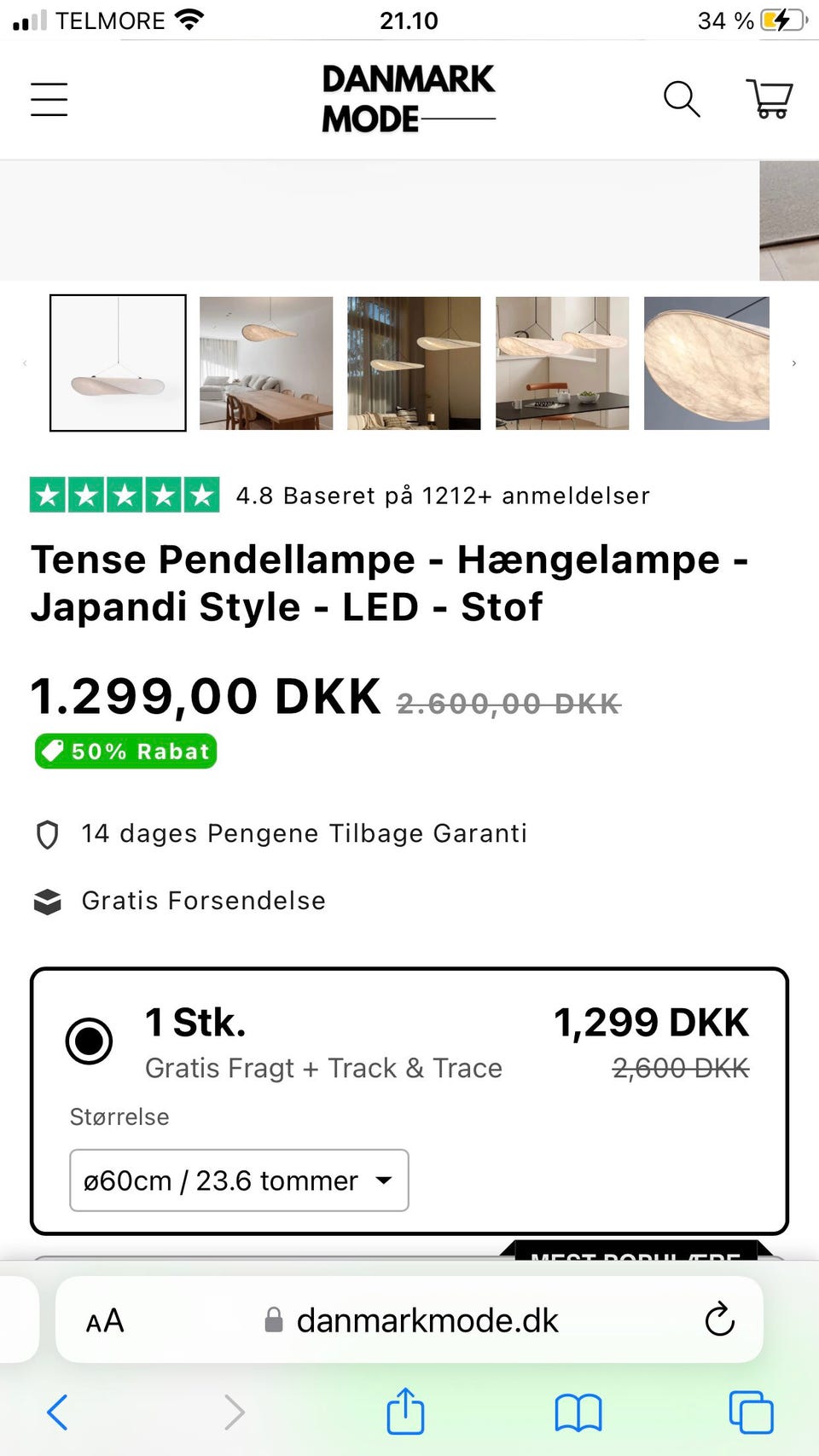The height and width of the screenshot is (1456, 819).
Task: Click the DANMARK MODE logo
Action: (408, 98)
